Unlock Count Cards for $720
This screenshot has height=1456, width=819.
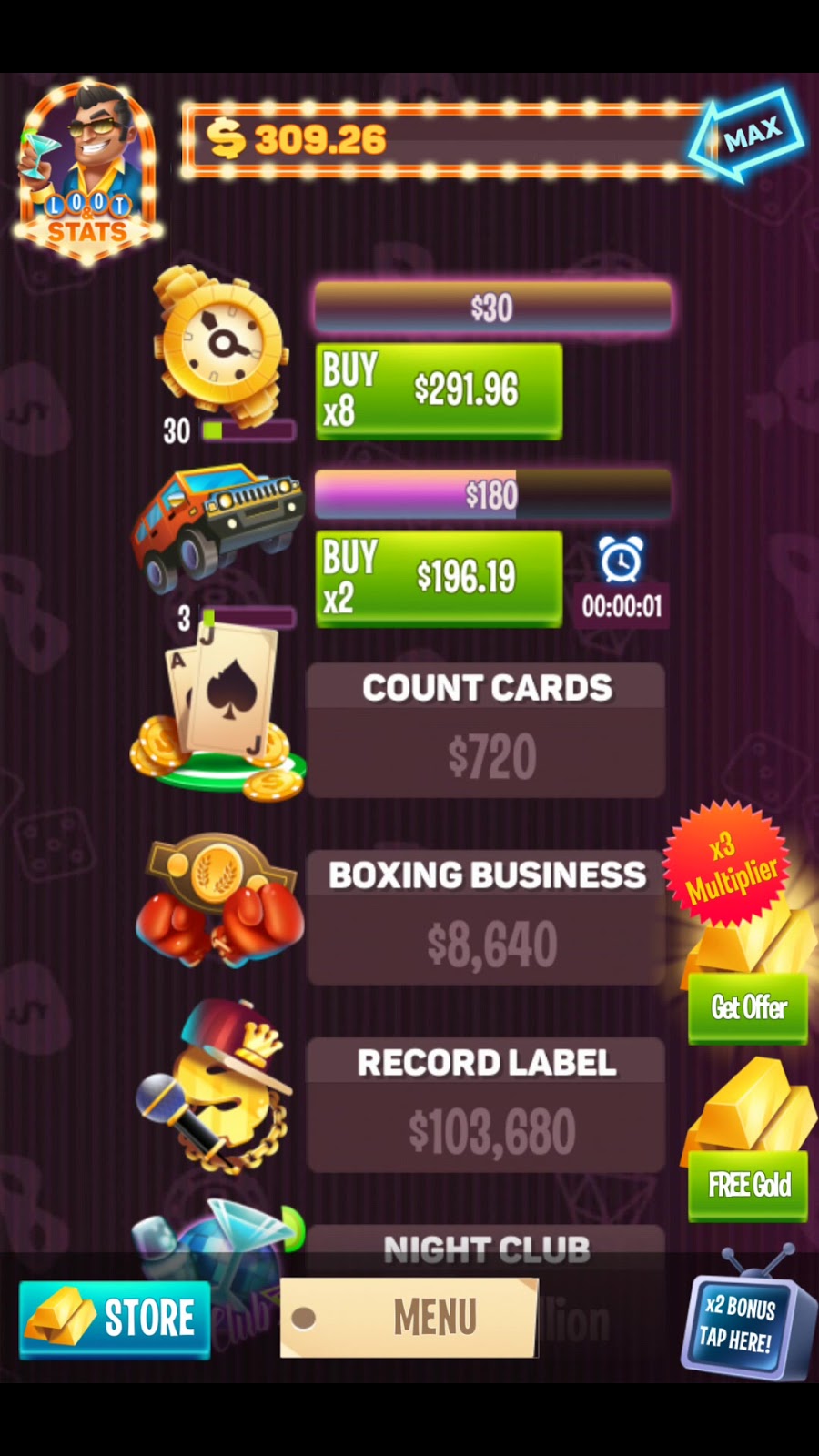pos(486,731)
